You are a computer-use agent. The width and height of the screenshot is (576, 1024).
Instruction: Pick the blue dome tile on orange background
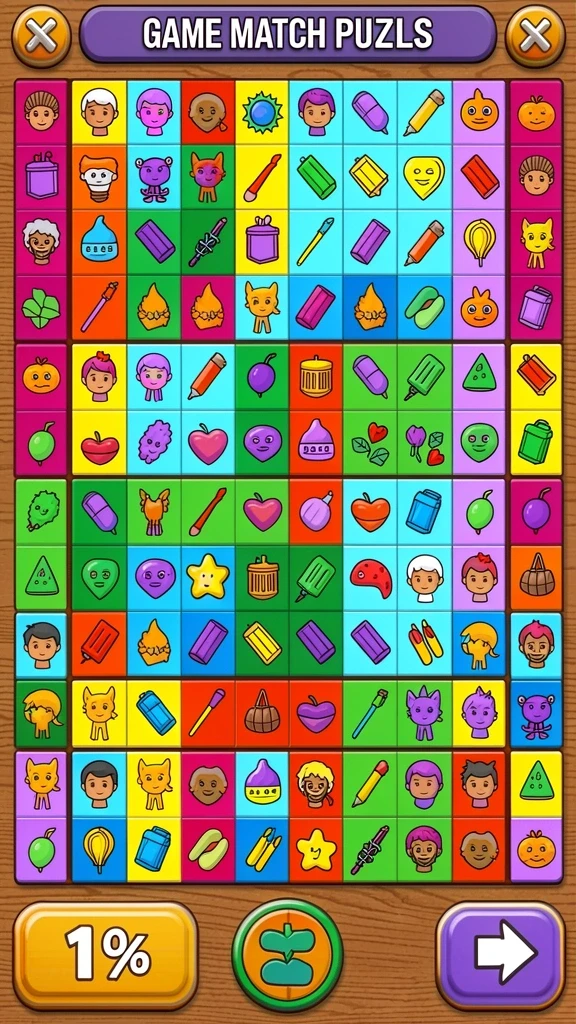[99, 242]
